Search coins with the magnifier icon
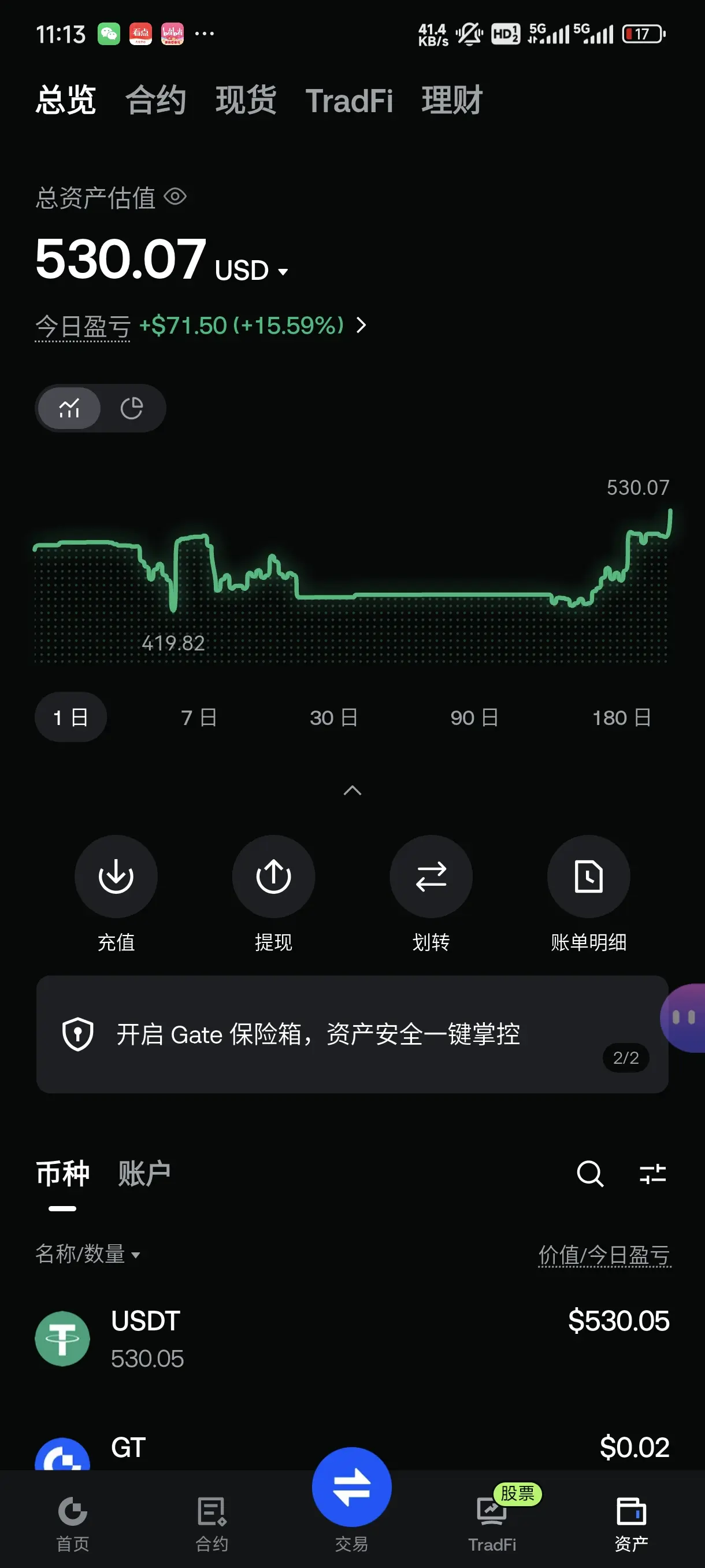 point(590,1173)
